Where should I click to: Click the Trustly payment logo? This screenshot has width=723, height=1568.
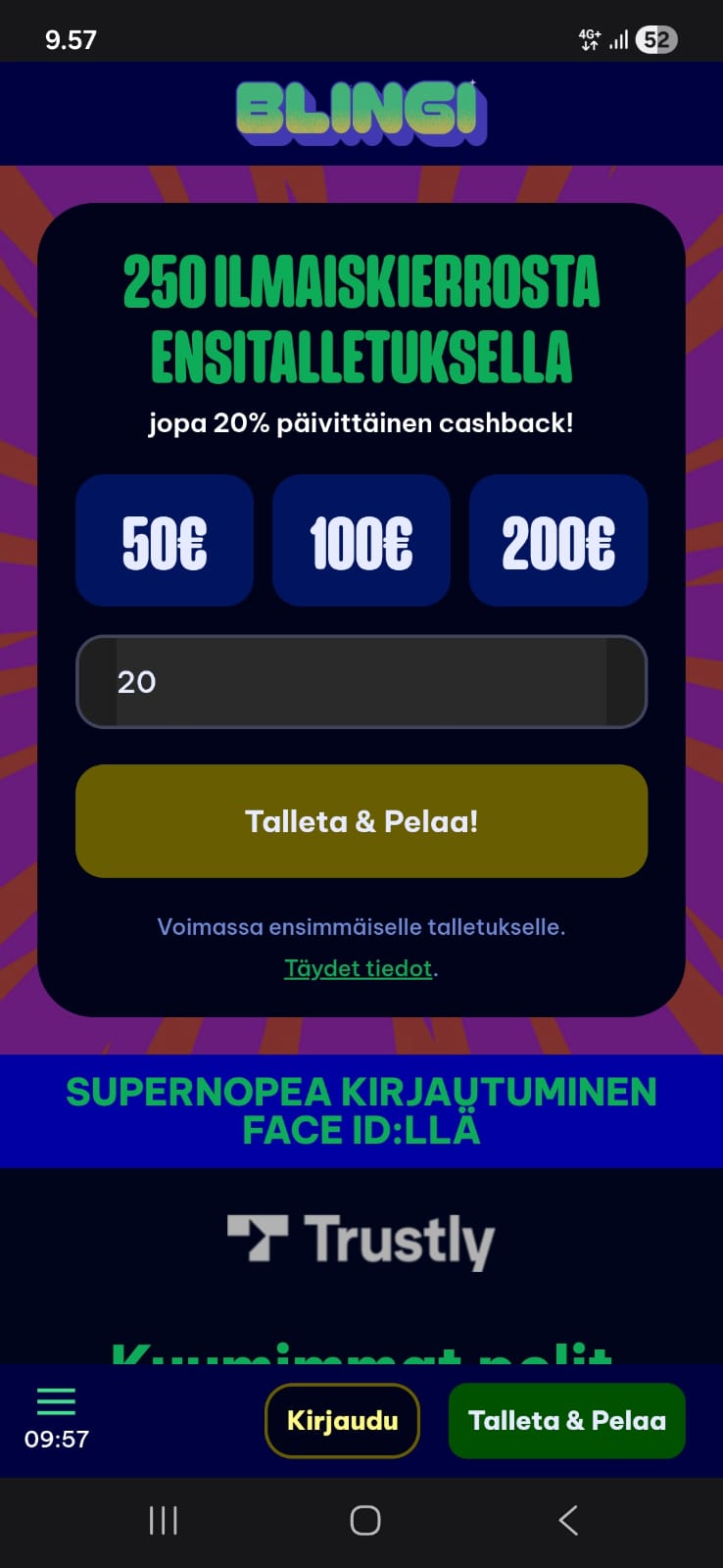coord(361,1240)
